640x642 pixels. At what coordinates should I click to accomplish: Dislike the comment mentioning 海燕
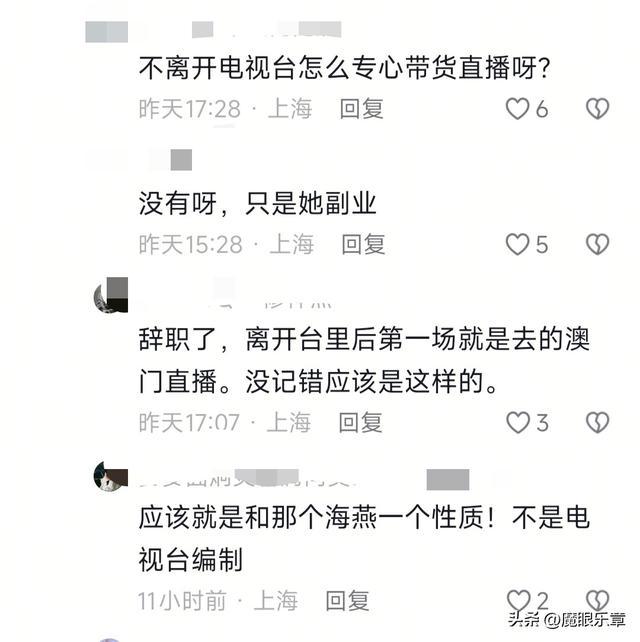[x=597, y=600]
